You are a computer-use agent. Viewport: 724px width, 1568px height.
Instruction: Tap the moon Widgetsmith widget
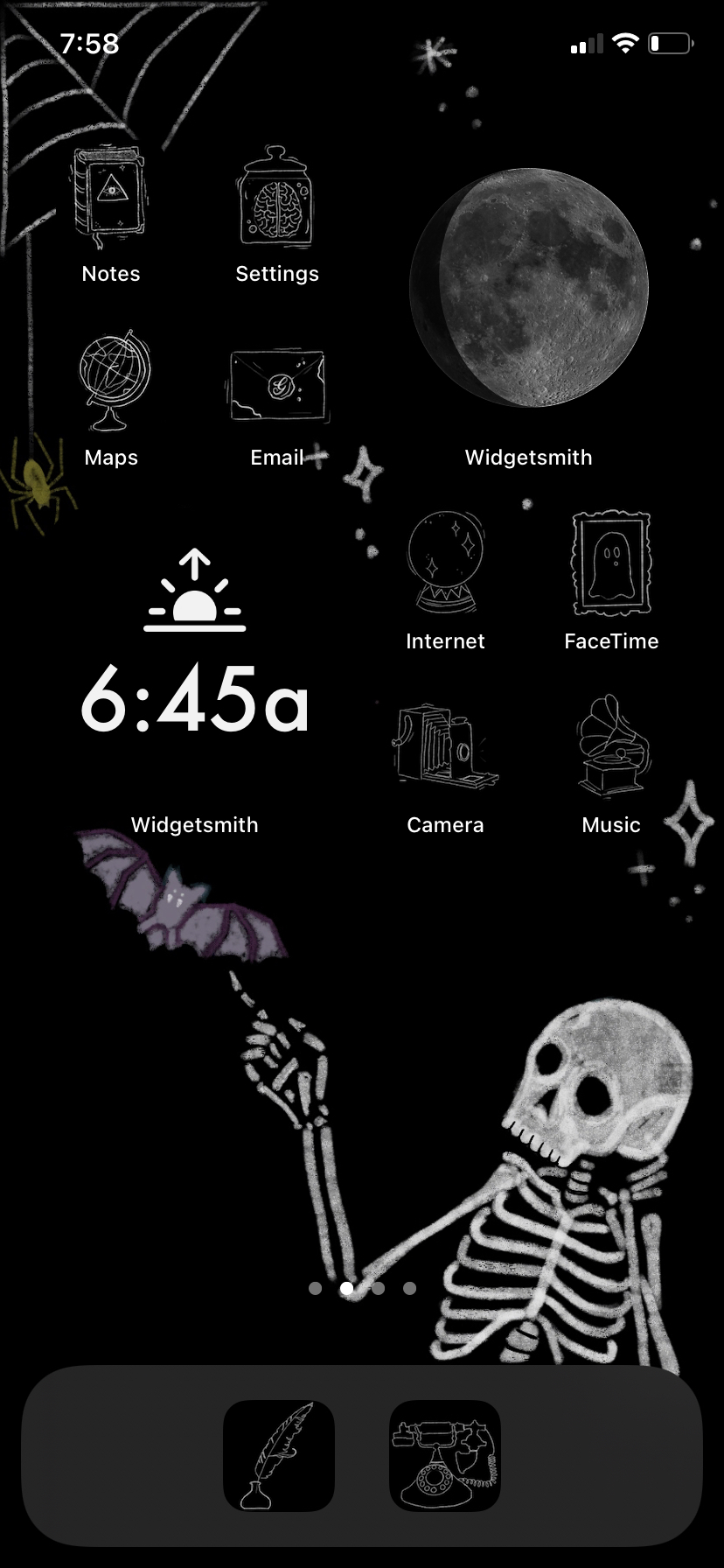(528, 289)
